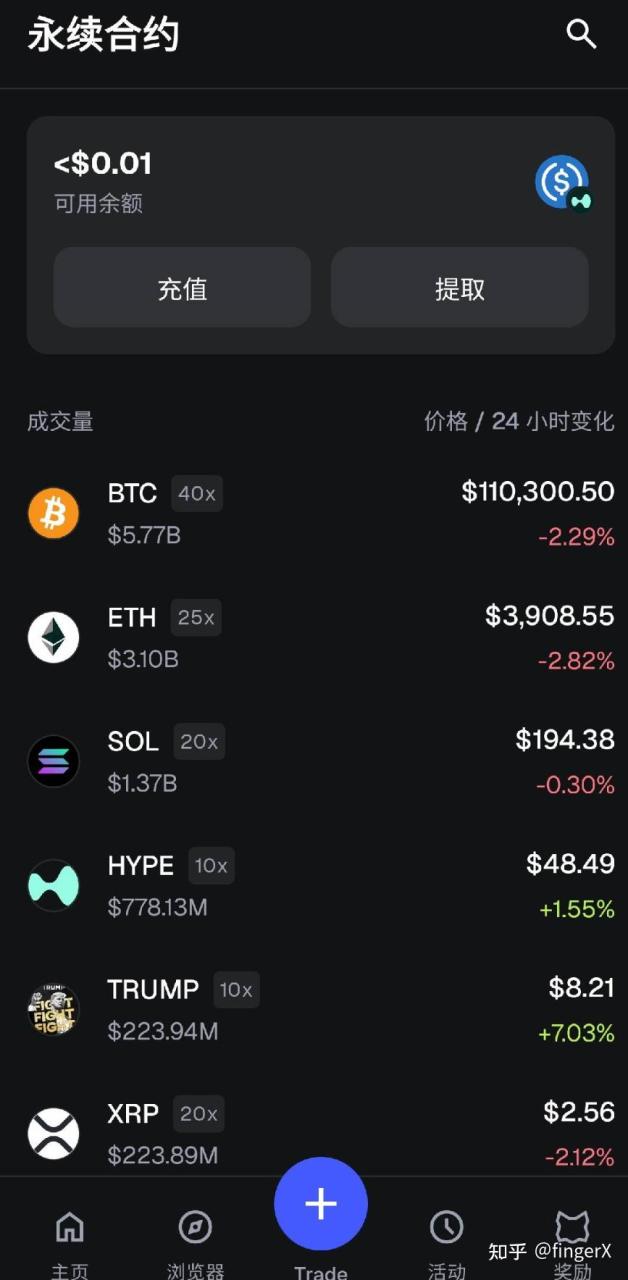This screenshot has height=1280, width=628.
Task: Open the search magnifier icon
Action: tap(581, 35)
